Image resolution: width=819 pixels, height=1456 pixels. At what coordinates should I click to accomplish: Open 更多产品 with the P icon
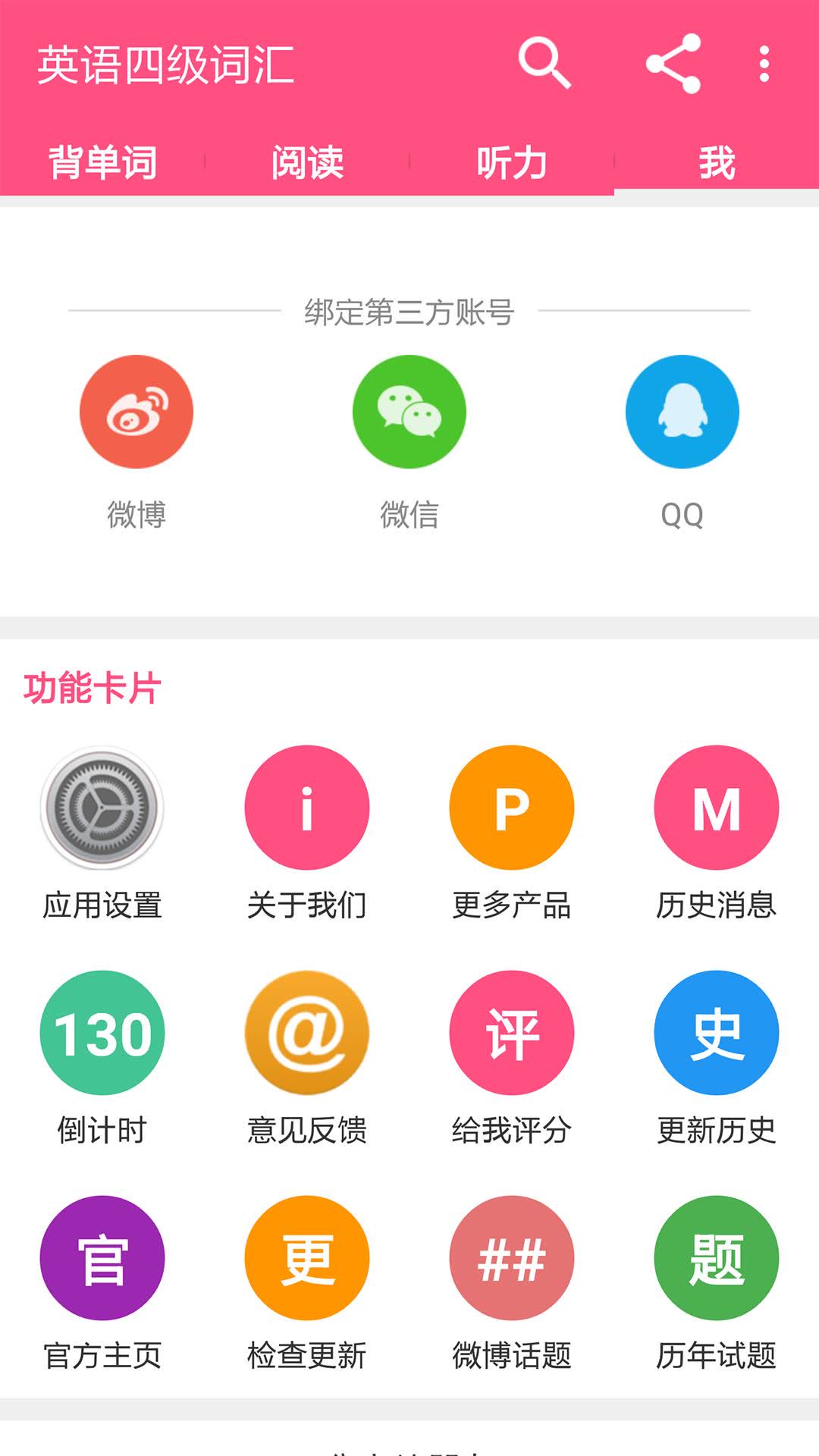tap(512, 808)
